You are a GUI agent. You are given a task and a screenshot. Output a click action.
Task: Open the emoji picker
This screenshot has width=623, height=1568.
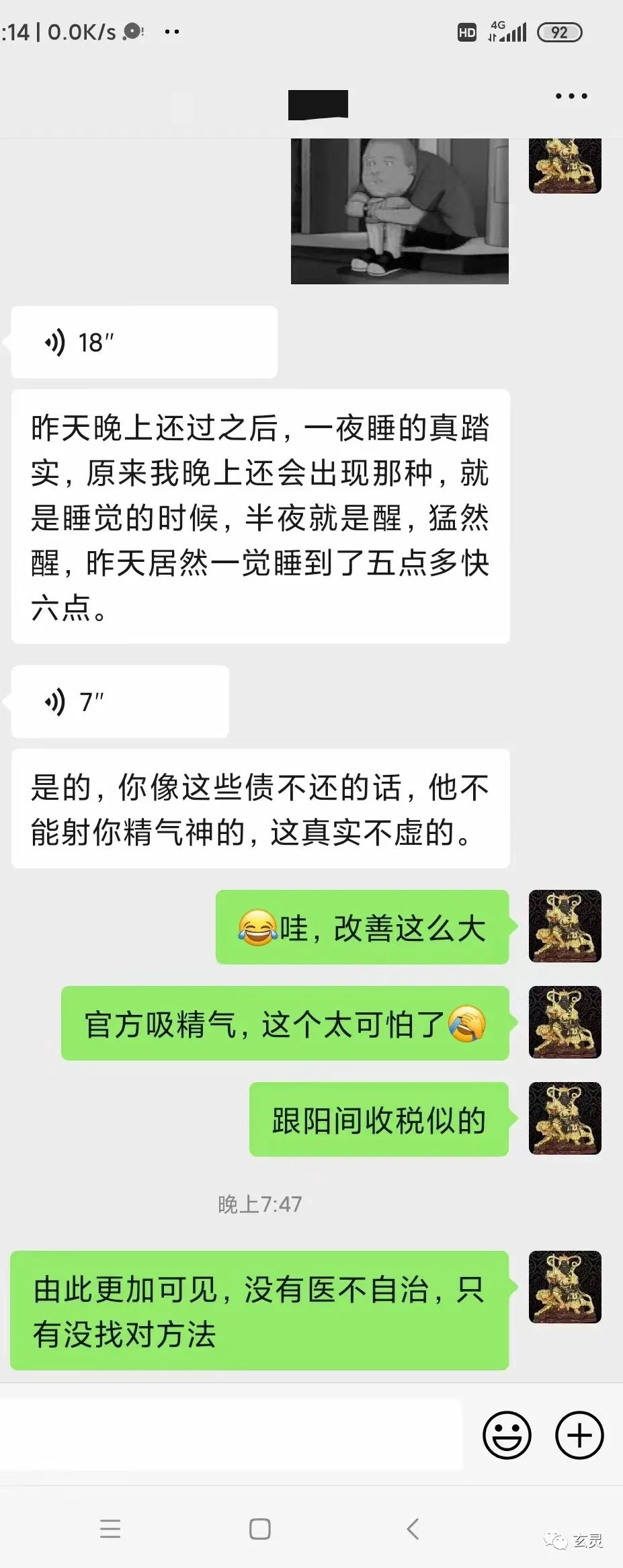[x=507, y=1435]
